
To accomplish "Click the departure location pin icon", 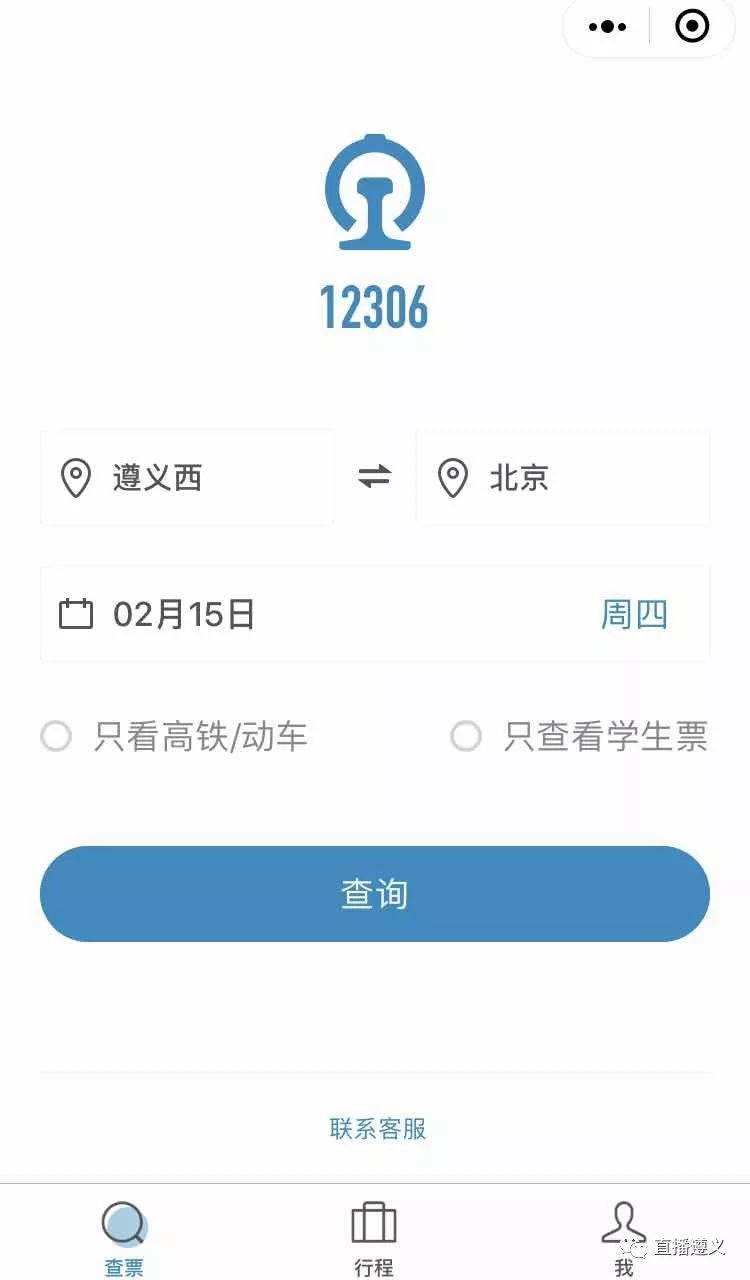I will click(77, 478).
